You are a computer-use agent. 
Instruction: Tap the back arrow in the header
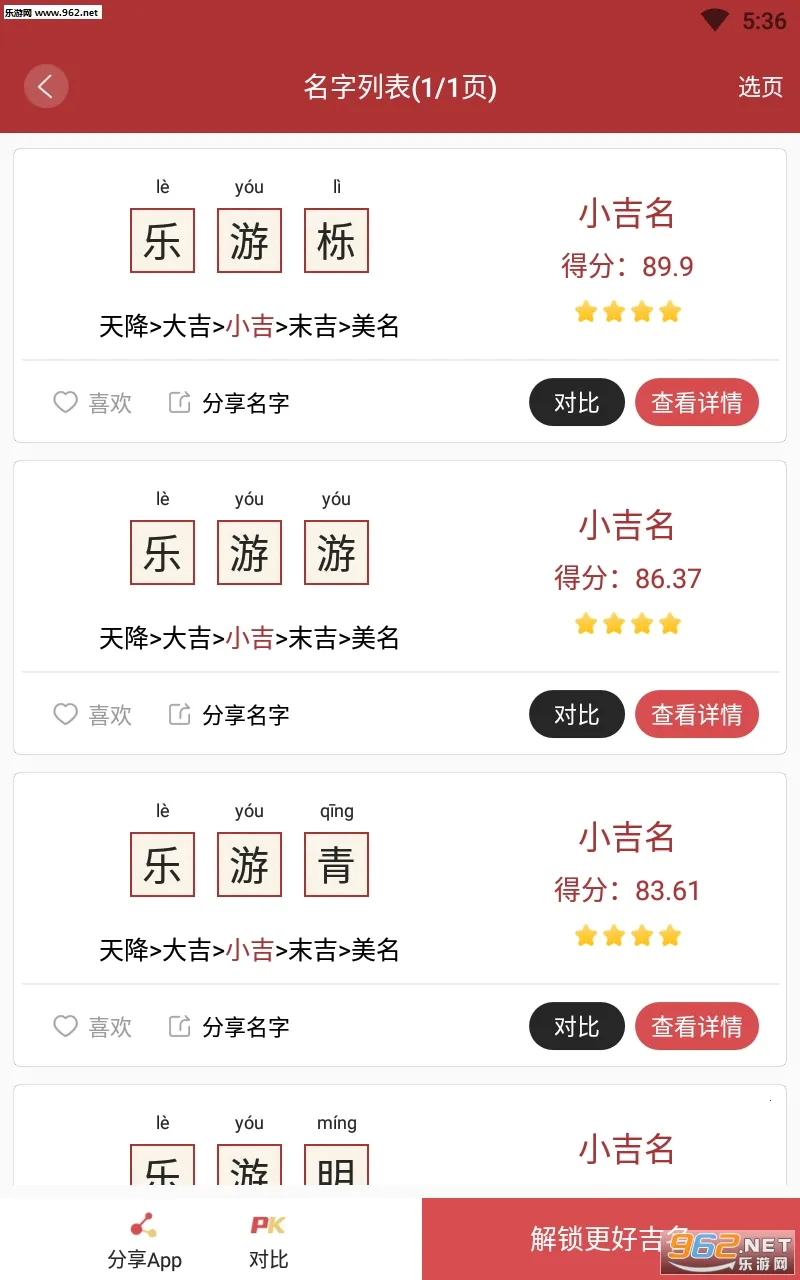(46, 87)
